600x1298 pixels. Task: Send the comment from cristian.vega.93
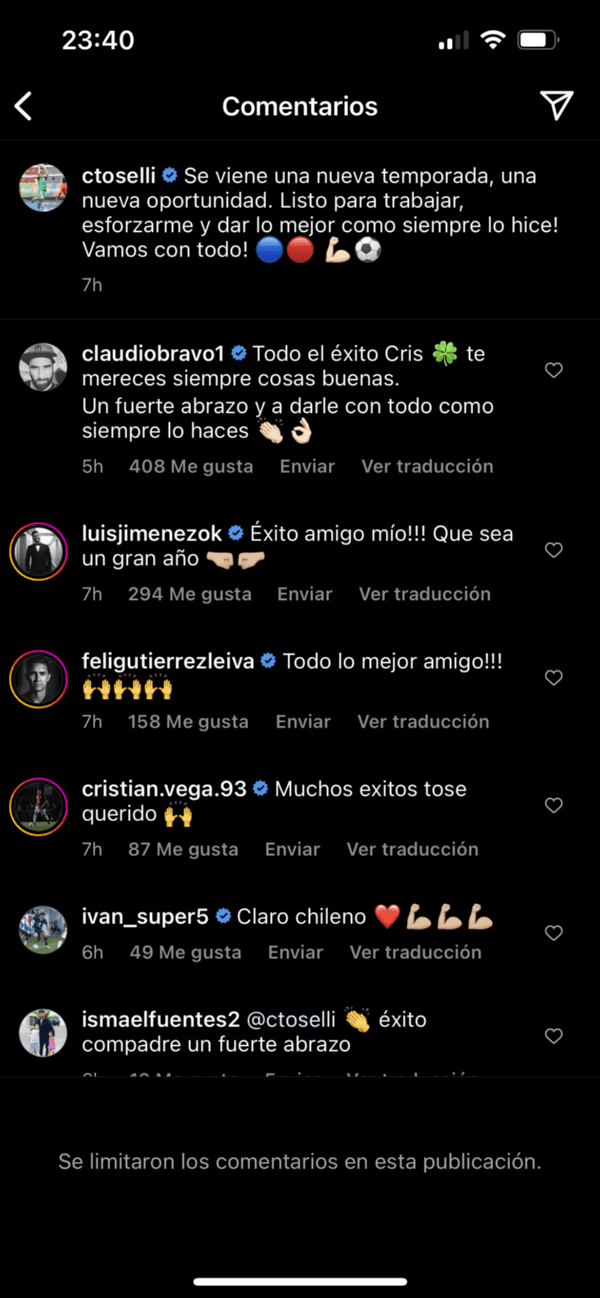(x=292, y=849)
